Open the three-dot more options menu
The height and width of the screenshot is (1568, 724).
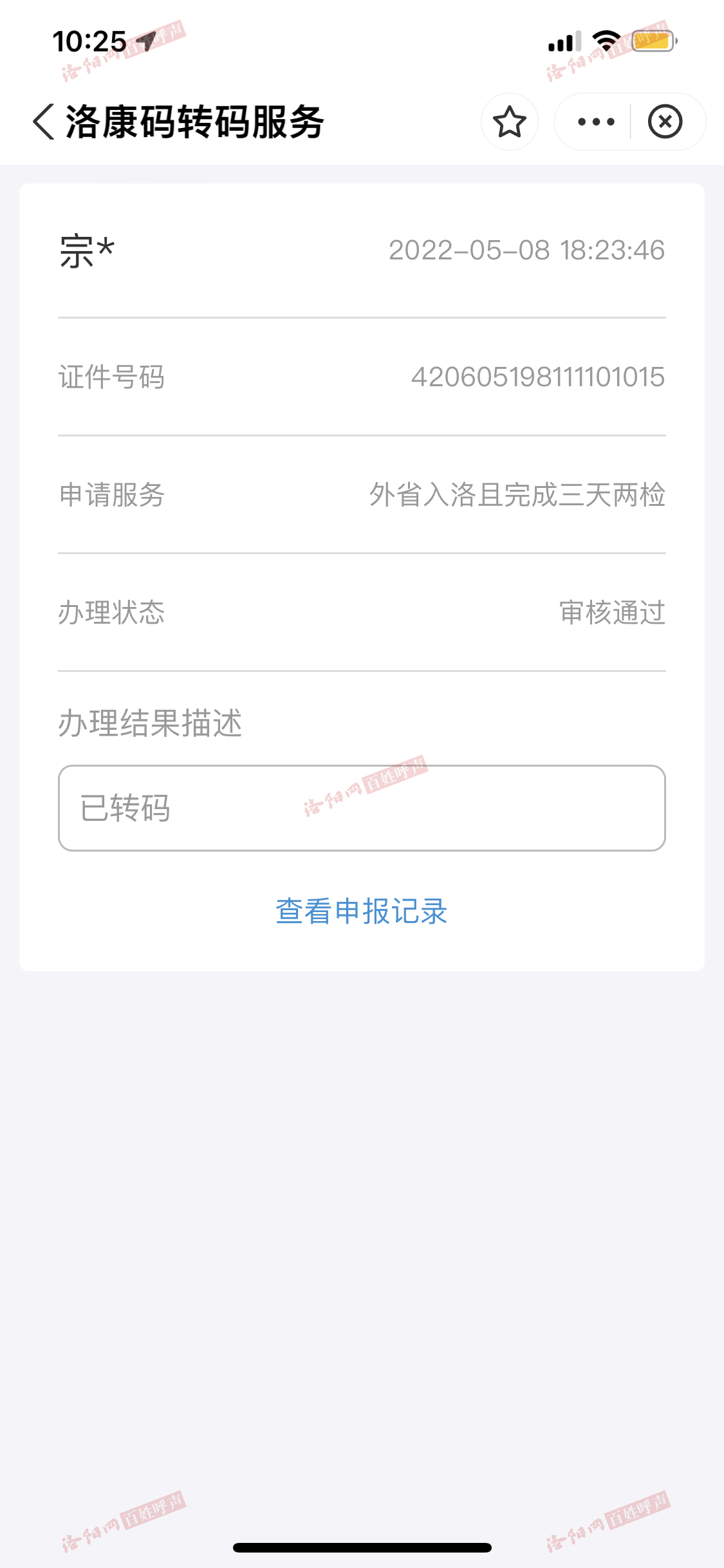point(596,122)
